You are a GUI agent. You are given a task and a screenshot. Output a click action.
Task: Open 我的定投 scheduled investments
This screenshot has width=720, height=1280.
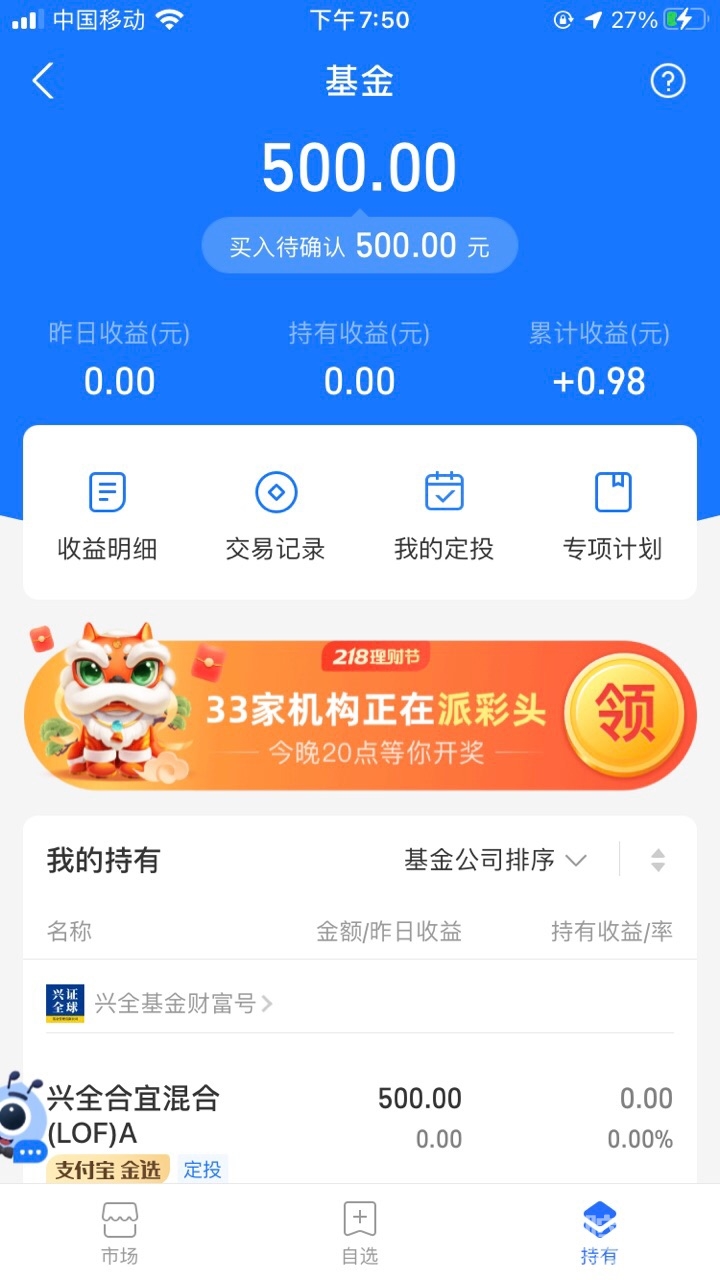click(x=444, y=515)
